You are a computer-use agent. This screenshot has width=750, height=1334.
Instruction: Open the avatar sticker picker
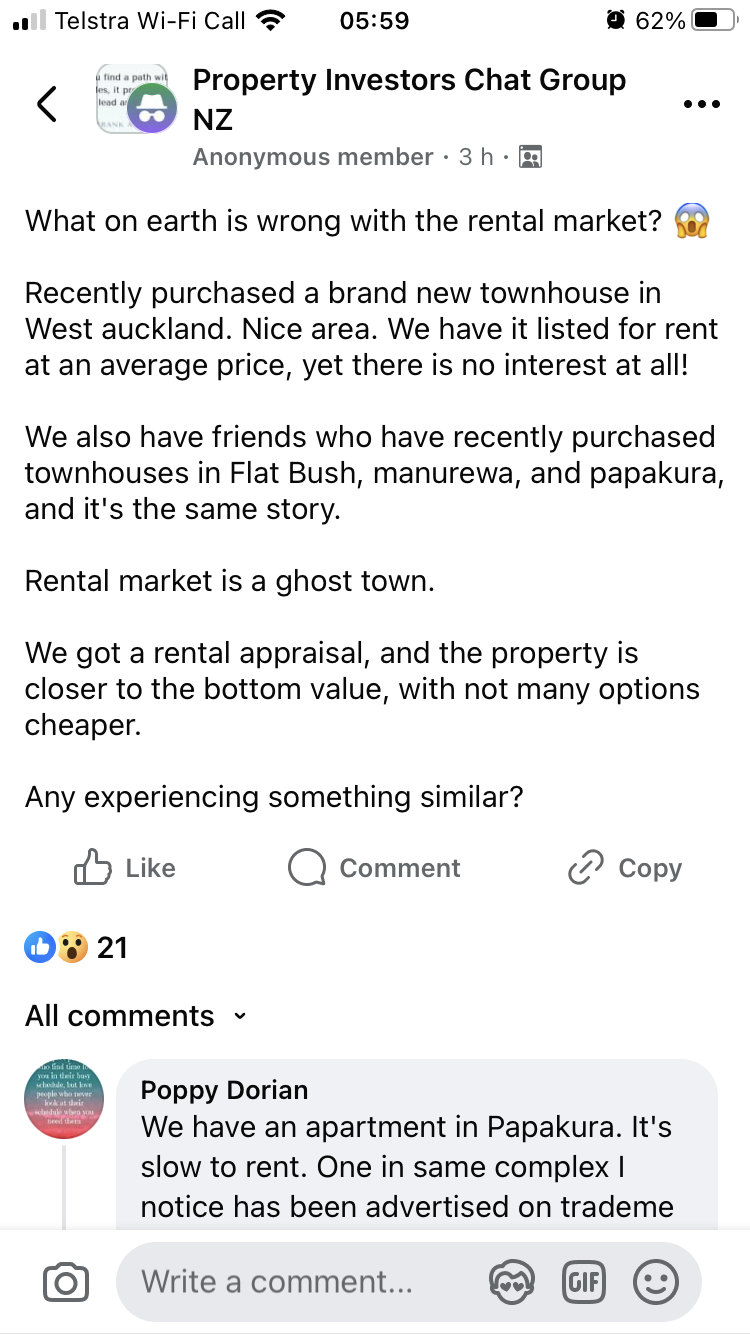coord(511,1282)
